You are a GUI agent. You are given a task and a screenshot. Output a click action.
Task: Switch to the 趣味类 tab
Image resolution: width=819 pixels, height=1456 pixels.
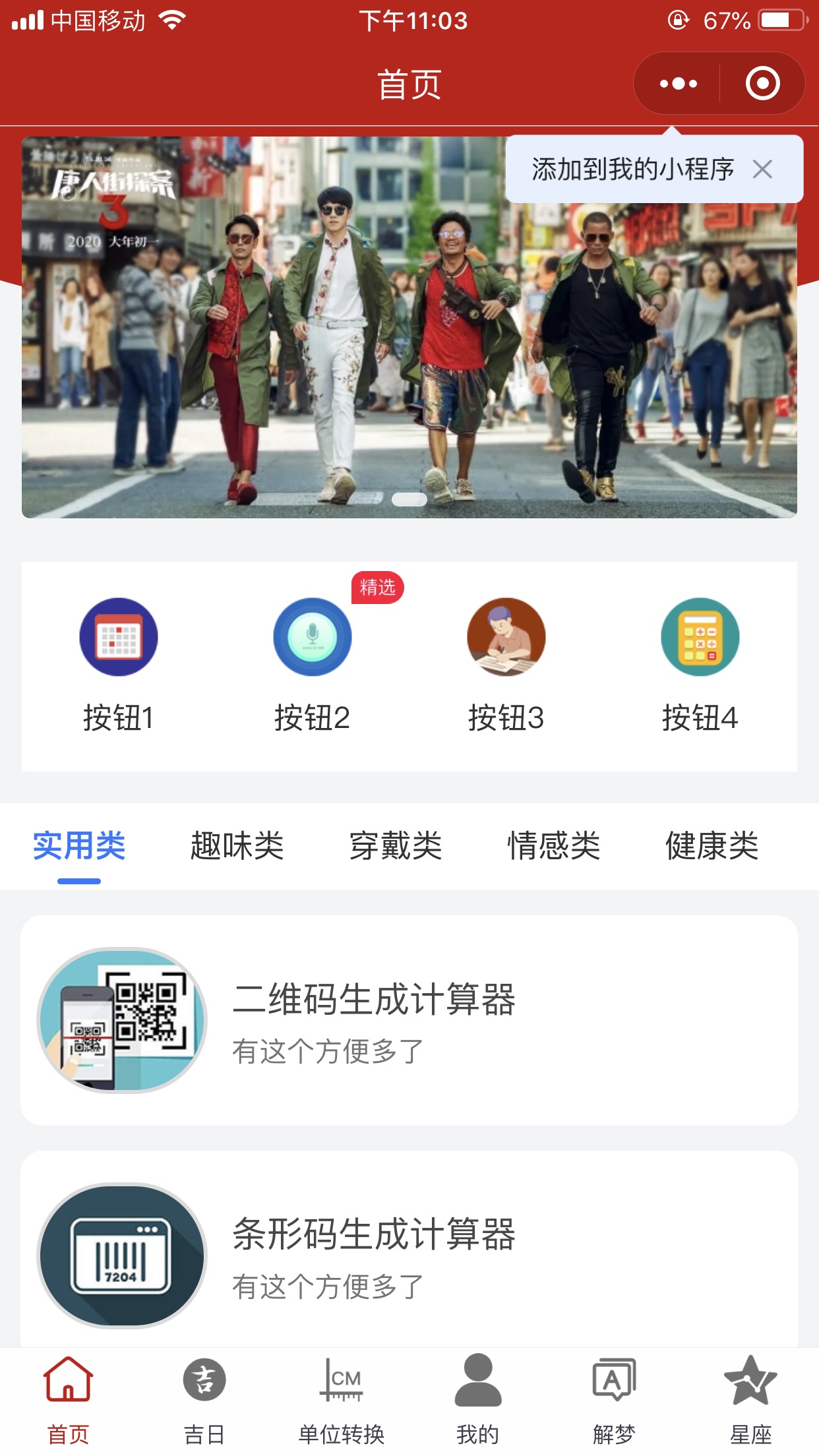pyautogui.click(x=237, y=845)
